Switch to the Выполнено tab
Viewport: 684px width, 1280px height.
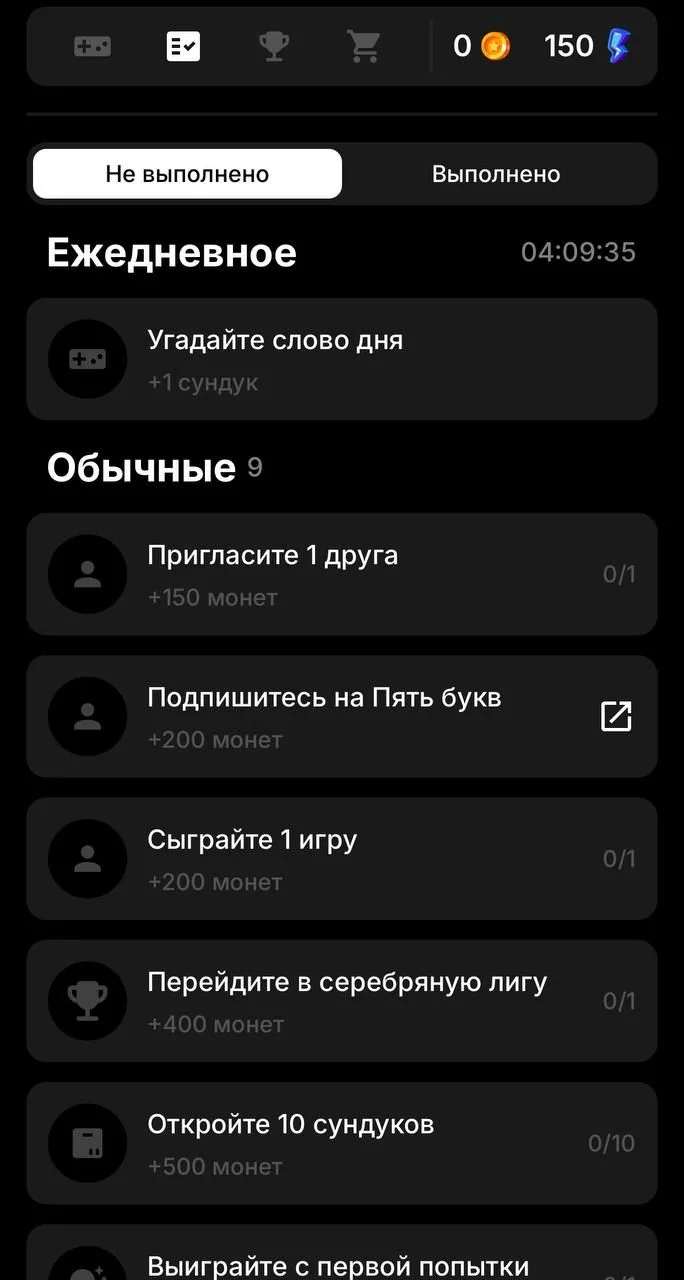click(x=496, y=174)
